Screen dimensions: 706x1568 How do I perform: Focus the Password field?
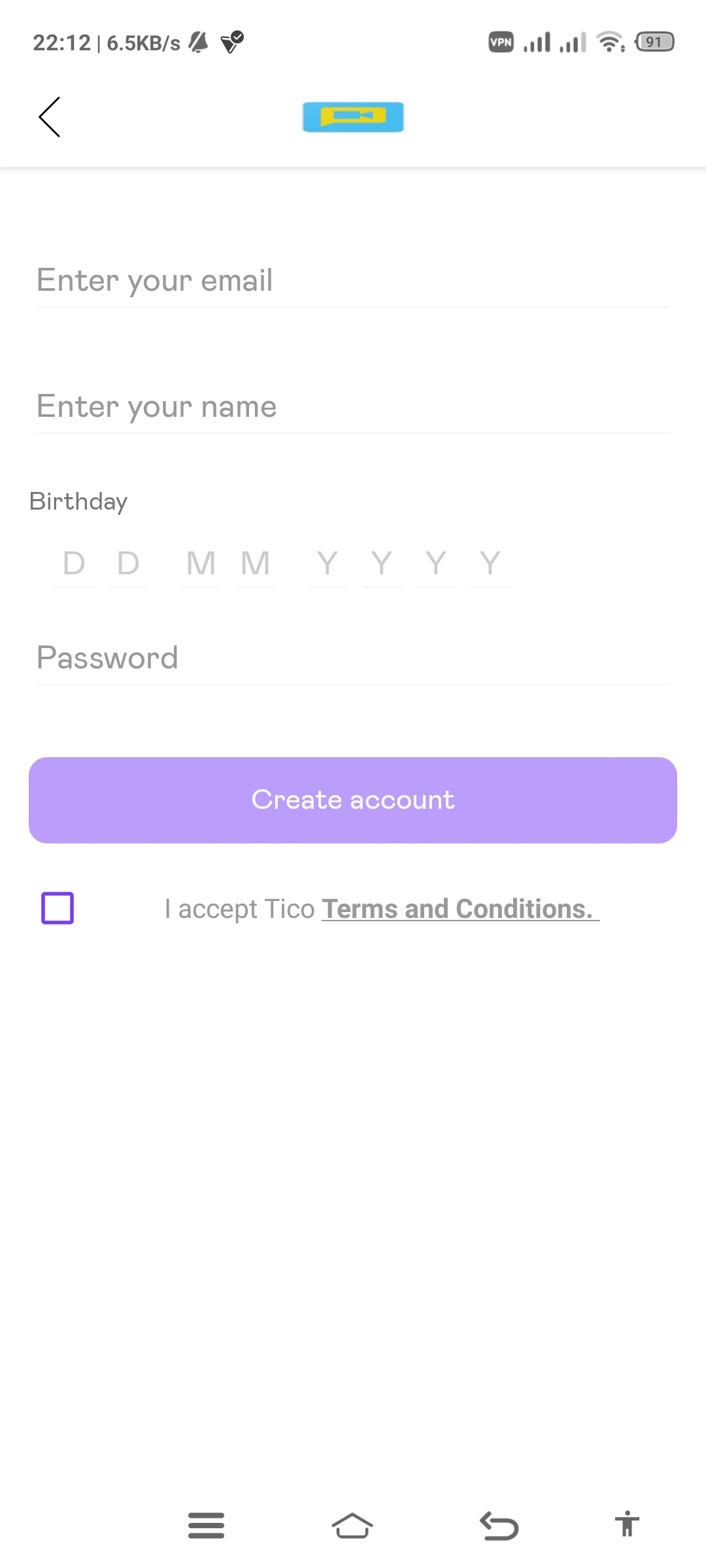(x=353, y=659)
